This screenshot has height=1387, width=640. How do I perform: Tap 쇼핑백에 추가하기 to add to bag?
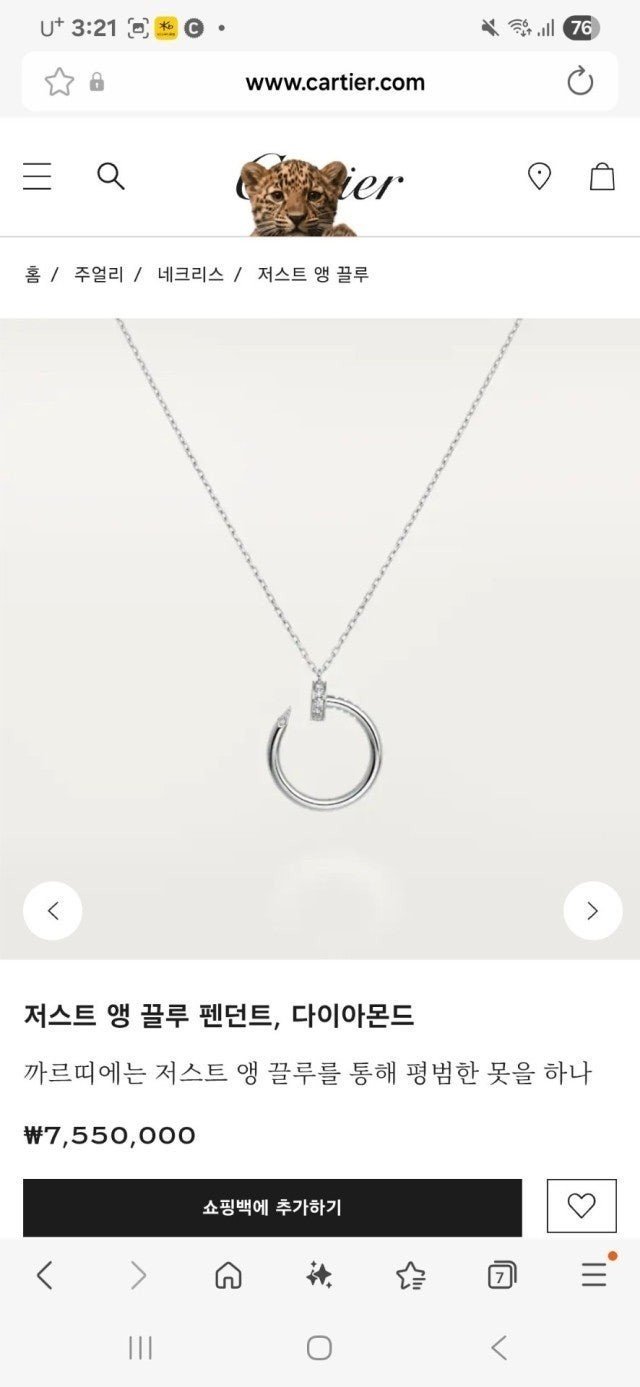click(x=272, y=1207)
